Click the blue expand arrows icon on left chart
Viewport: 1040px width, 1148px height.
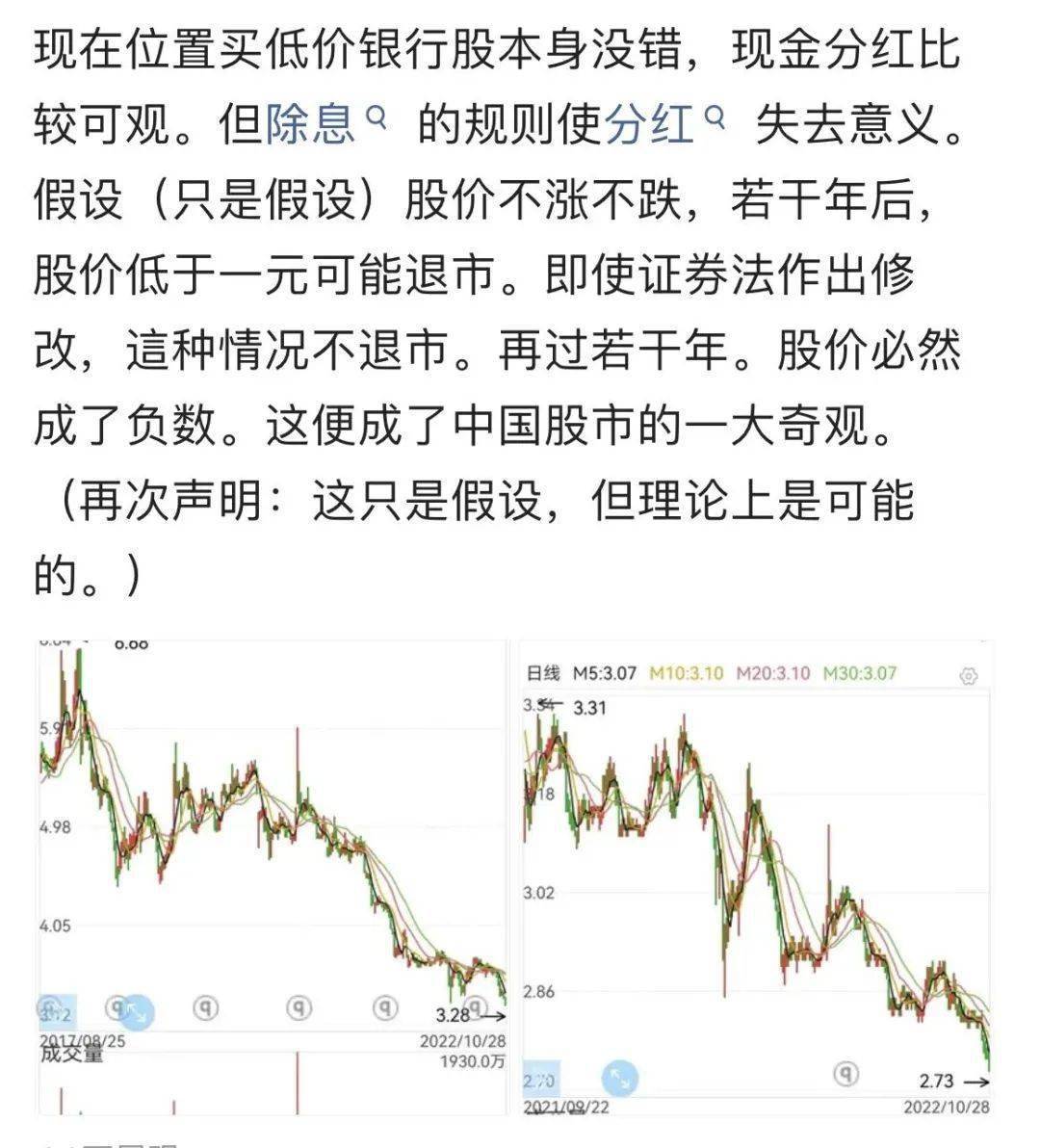pos(140,1011)
